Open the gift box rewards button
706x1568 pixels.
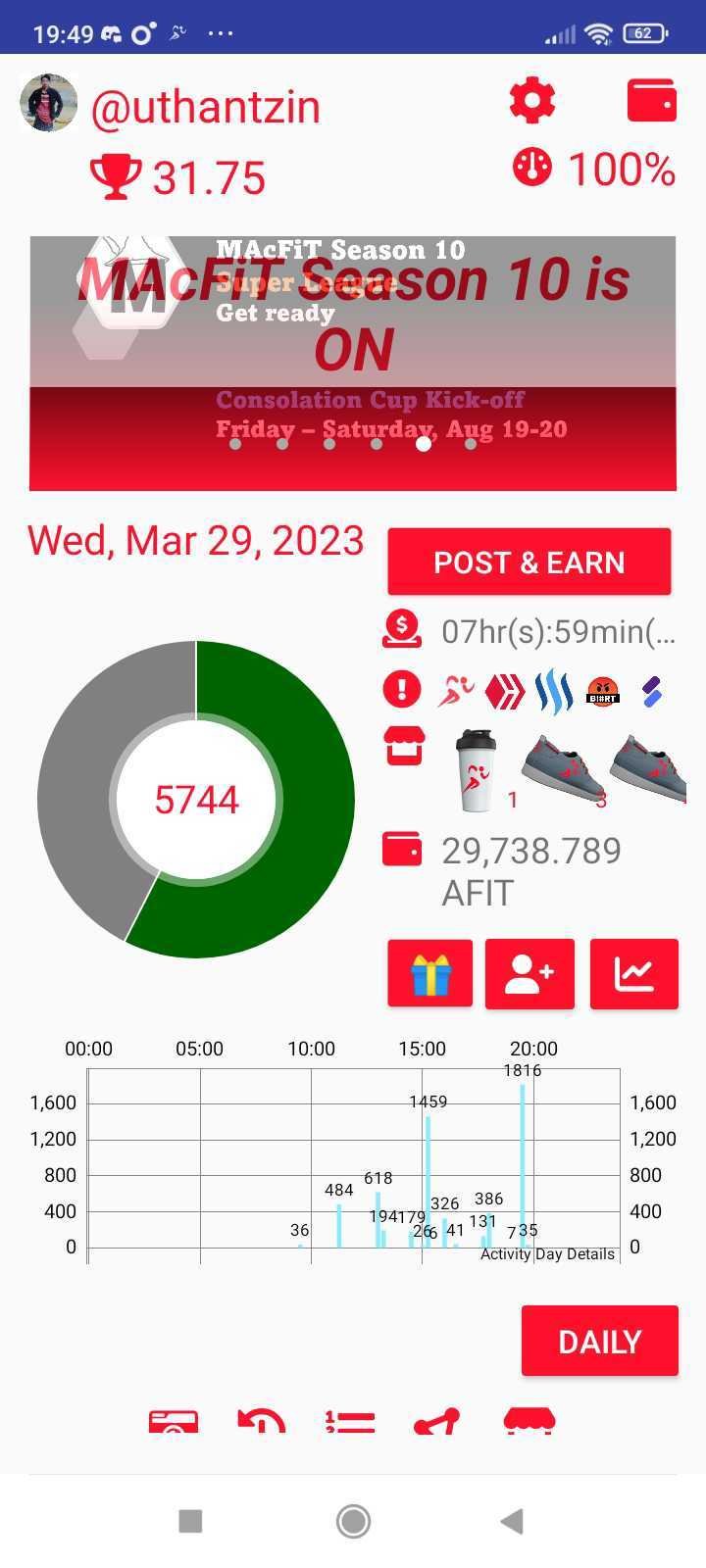[430, 973]
